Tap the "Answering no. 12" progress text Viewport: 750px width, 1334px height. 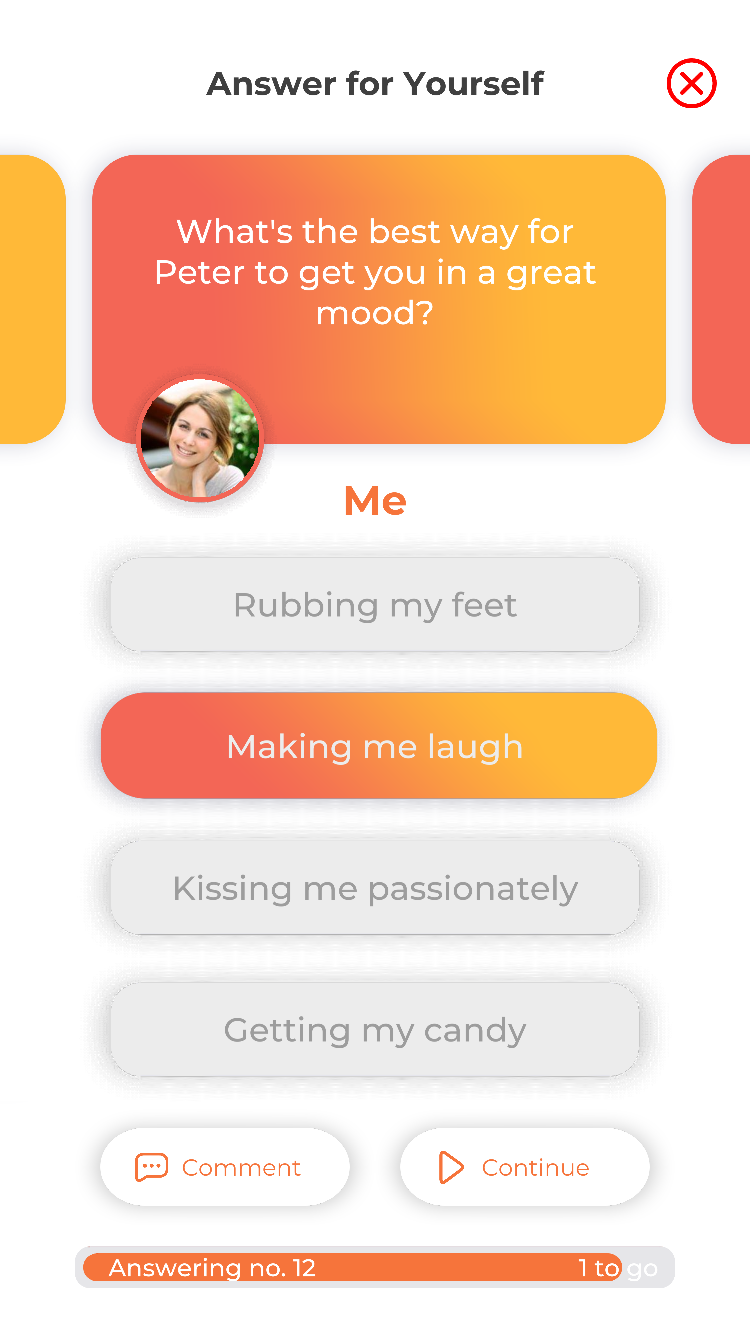(x=212, y=1267)
